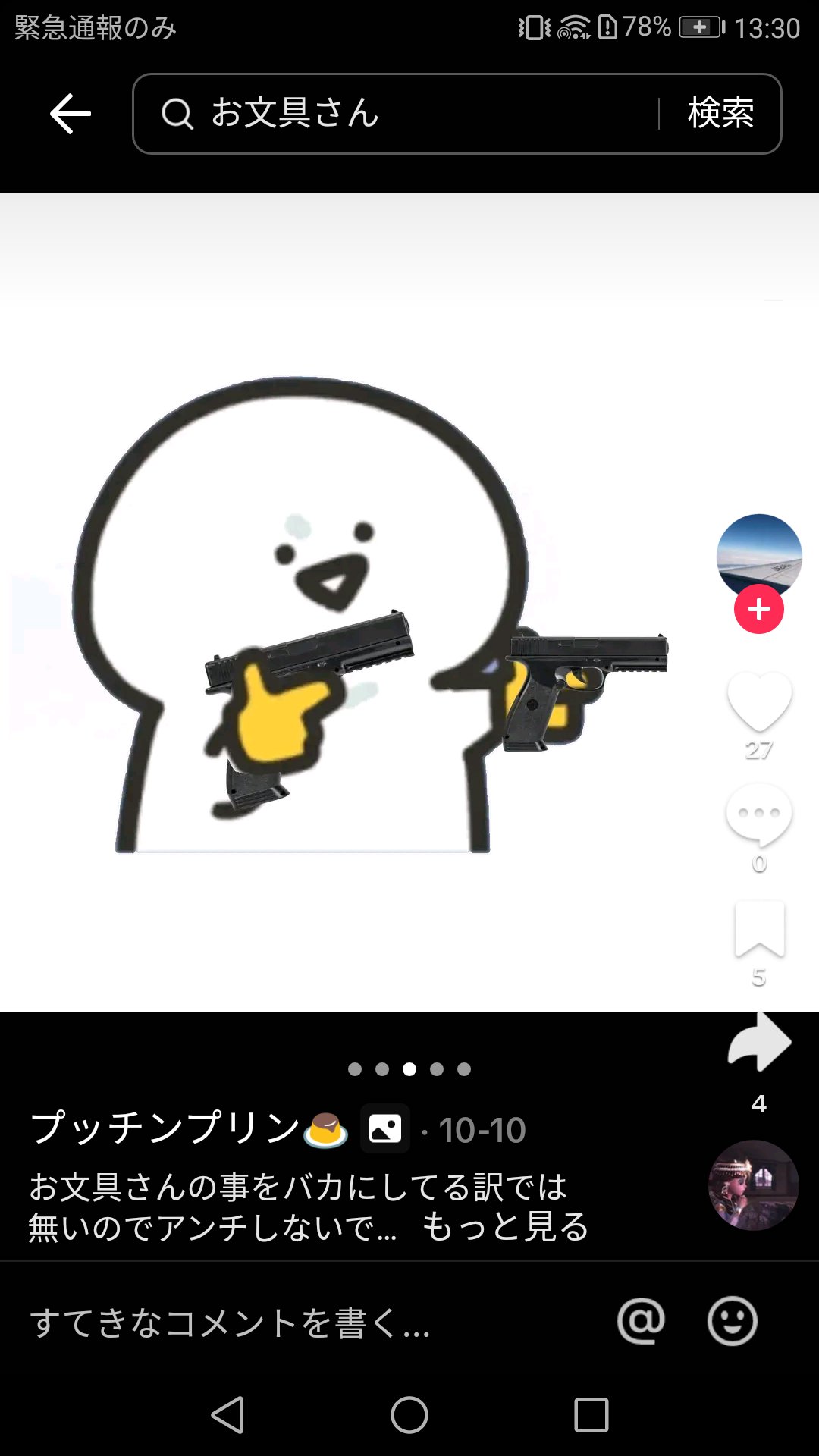Tap the system home button

(409, 1415)
